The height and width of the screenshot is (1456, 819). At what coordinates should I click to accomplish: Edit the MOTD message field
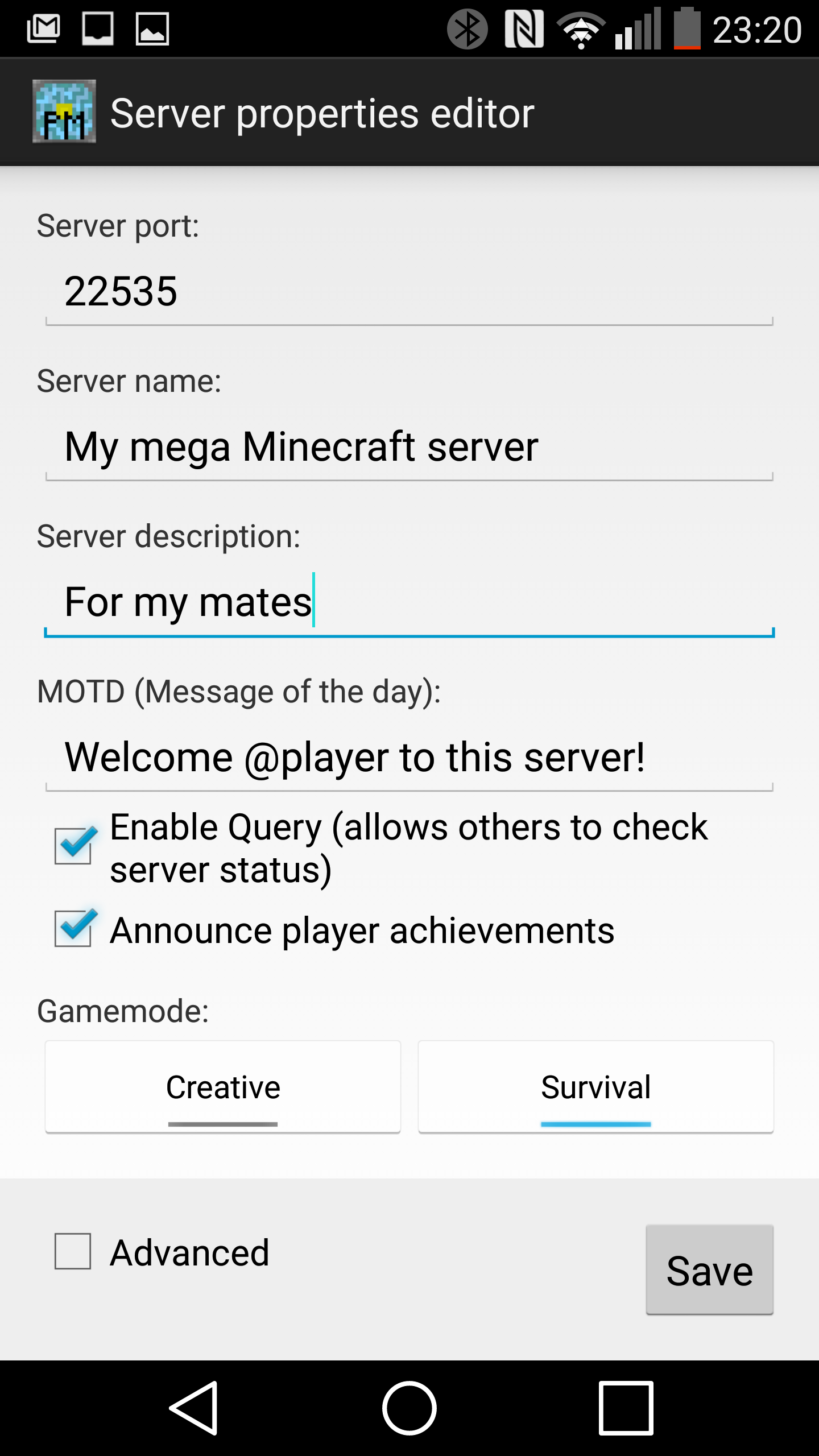[x=409, y=758]
